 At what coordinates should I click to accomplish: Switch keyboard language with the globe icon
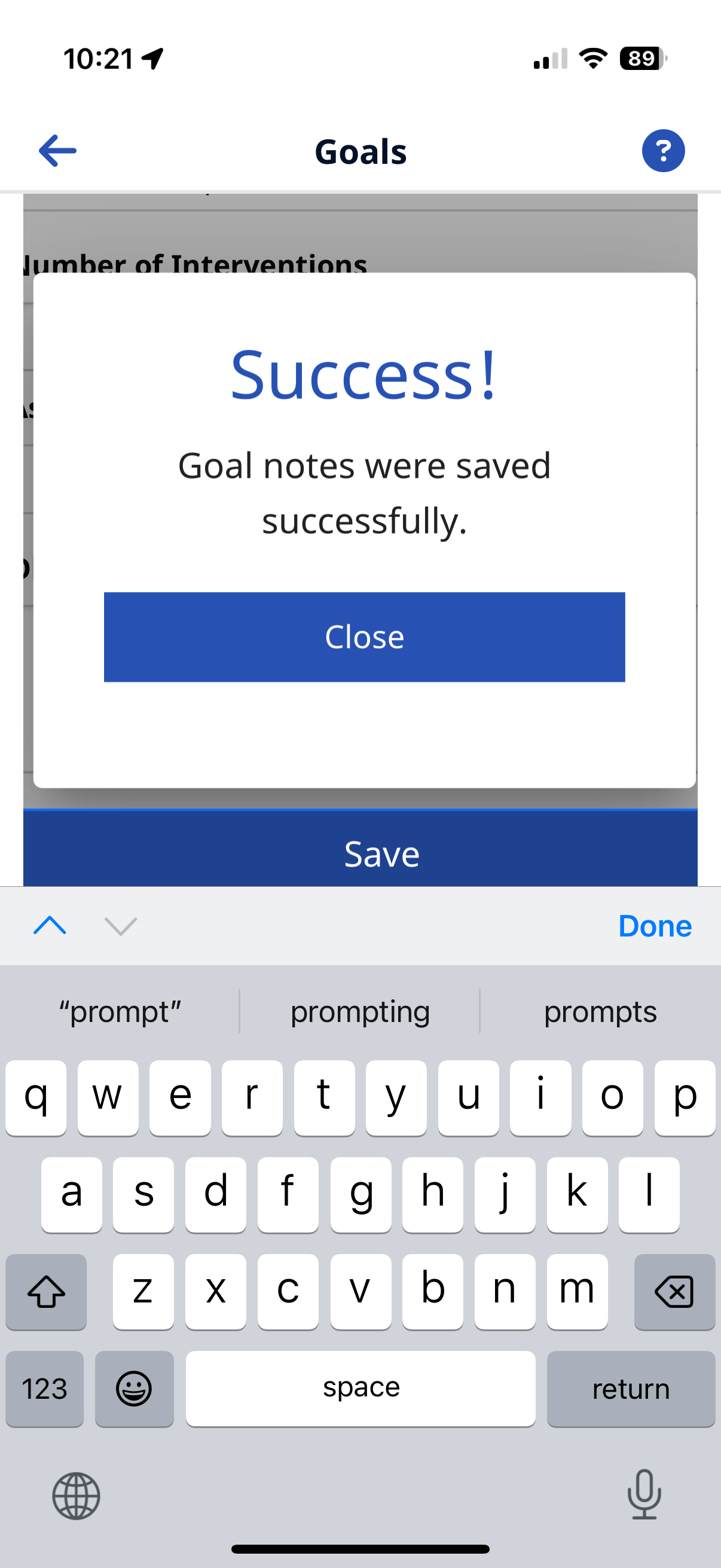click(76, 1495)
